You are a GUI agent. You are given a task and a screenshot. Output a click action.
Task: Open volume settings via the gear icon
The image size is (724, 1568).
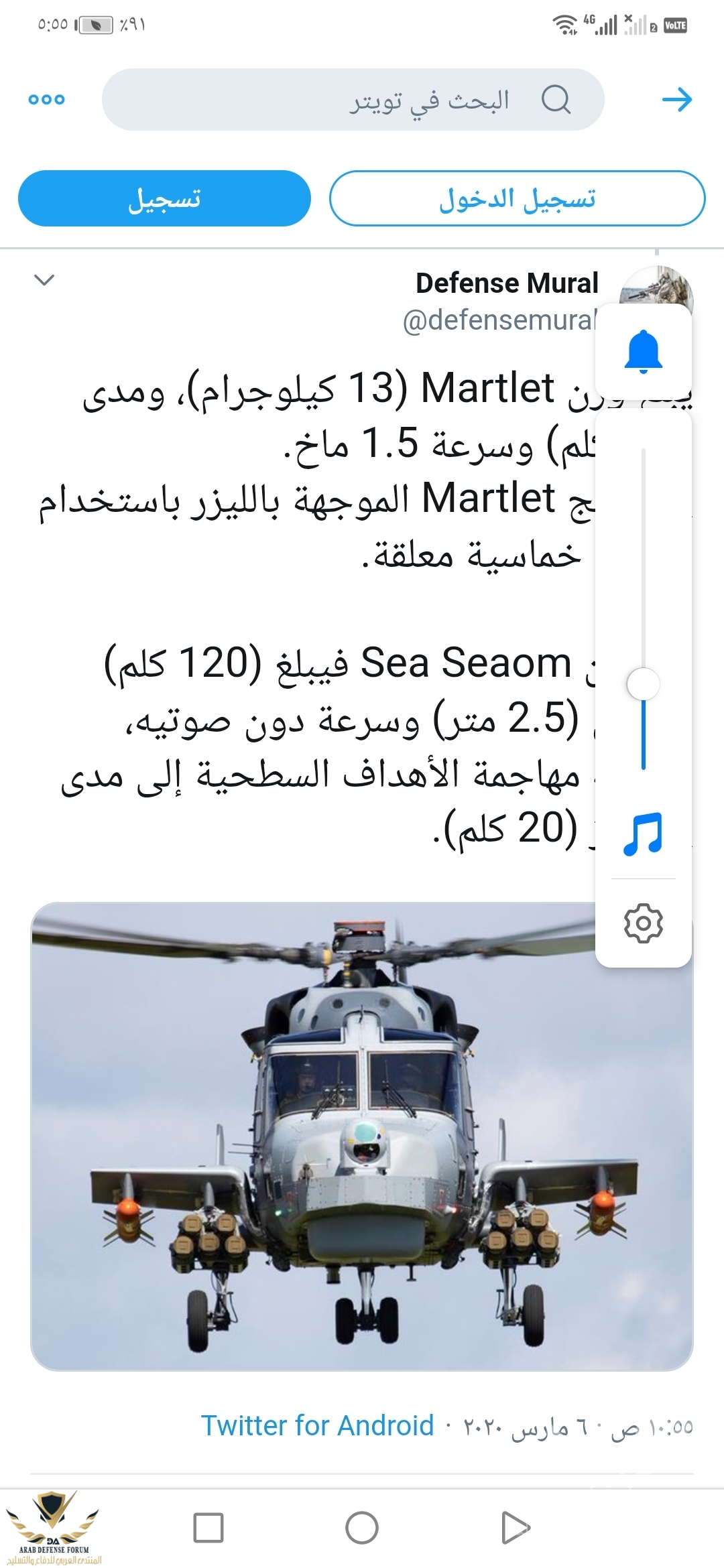point(643,923)
